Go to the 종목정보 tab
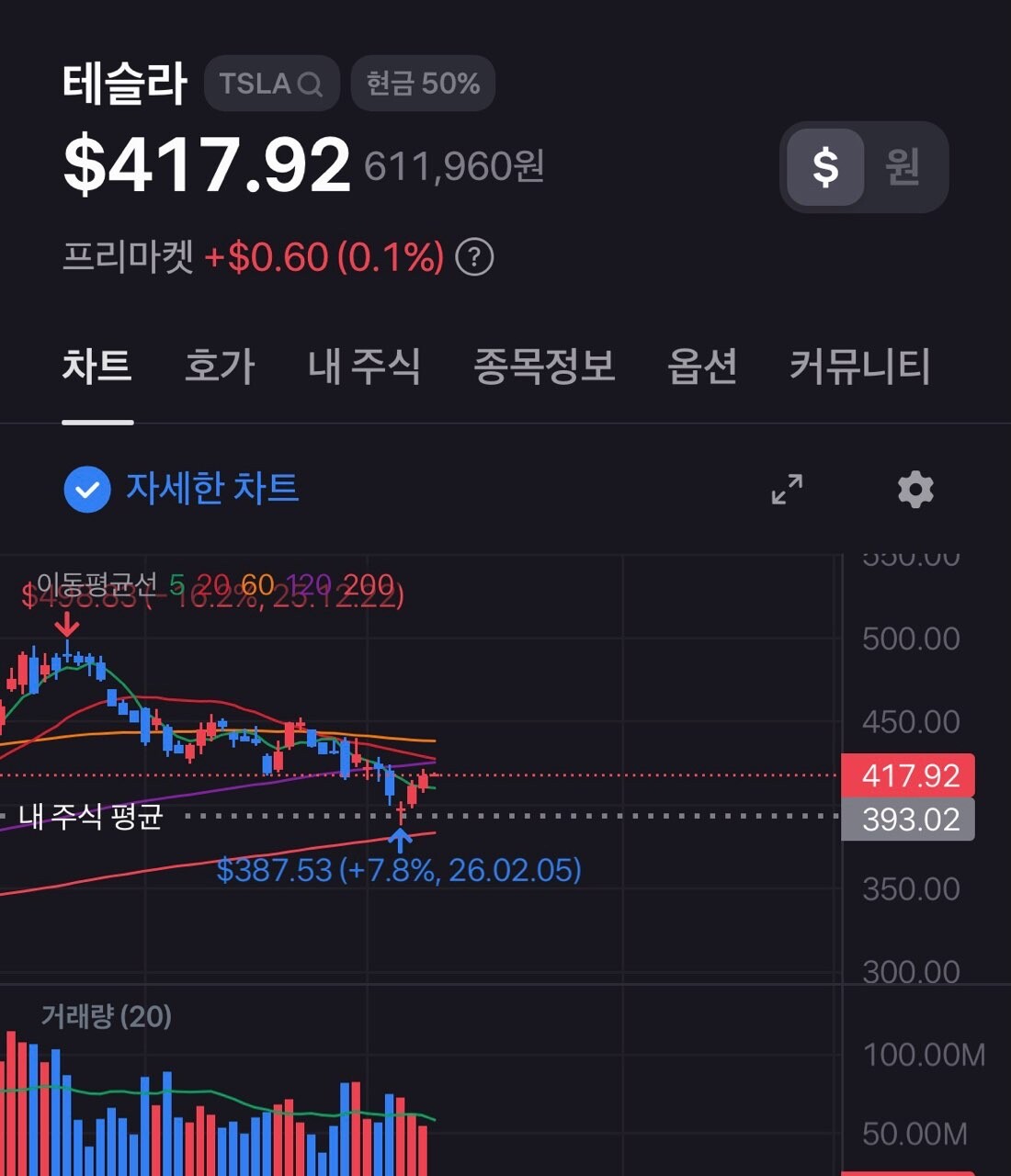 pyautogui.click(x=544, y=367)
